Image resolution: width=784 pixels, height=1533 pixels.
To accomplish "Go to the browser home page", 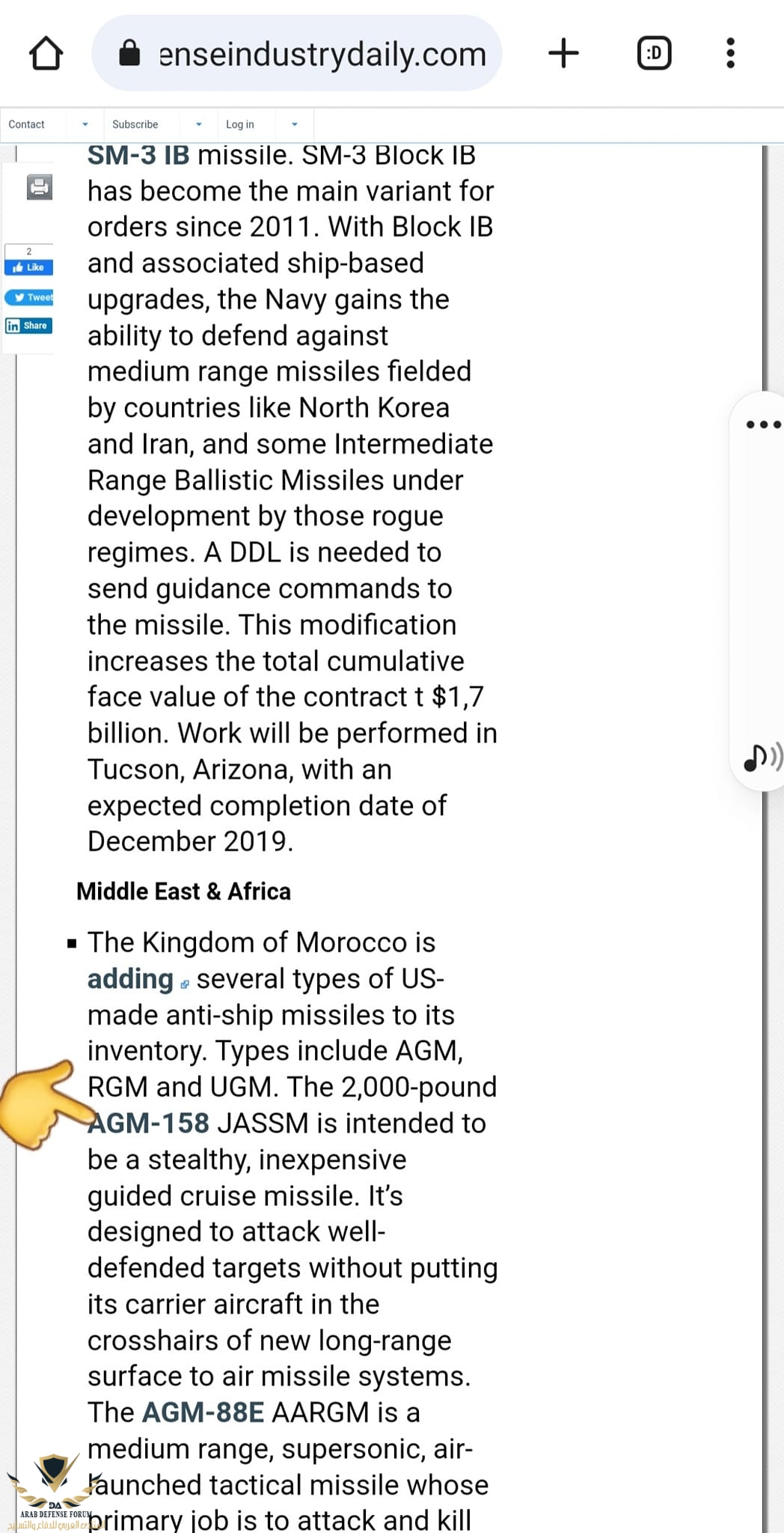I will pos(46,54).
